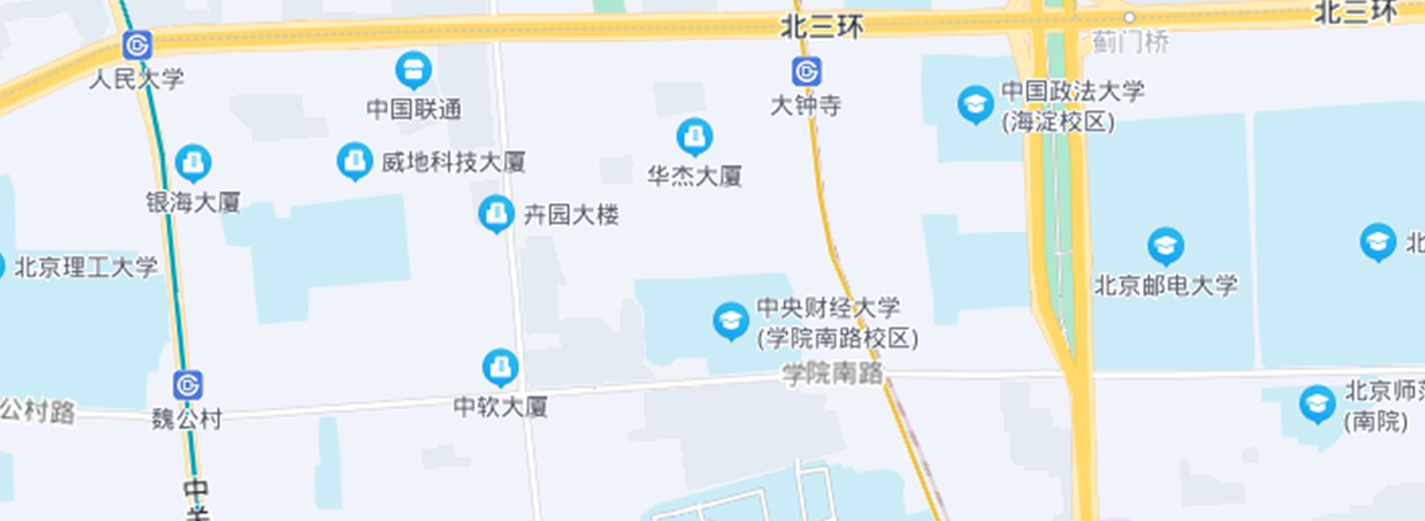This screenshot has width=1425, height=521.
Task: Tap the 魏公村 subway station icon
Action: tap(187, 385)
